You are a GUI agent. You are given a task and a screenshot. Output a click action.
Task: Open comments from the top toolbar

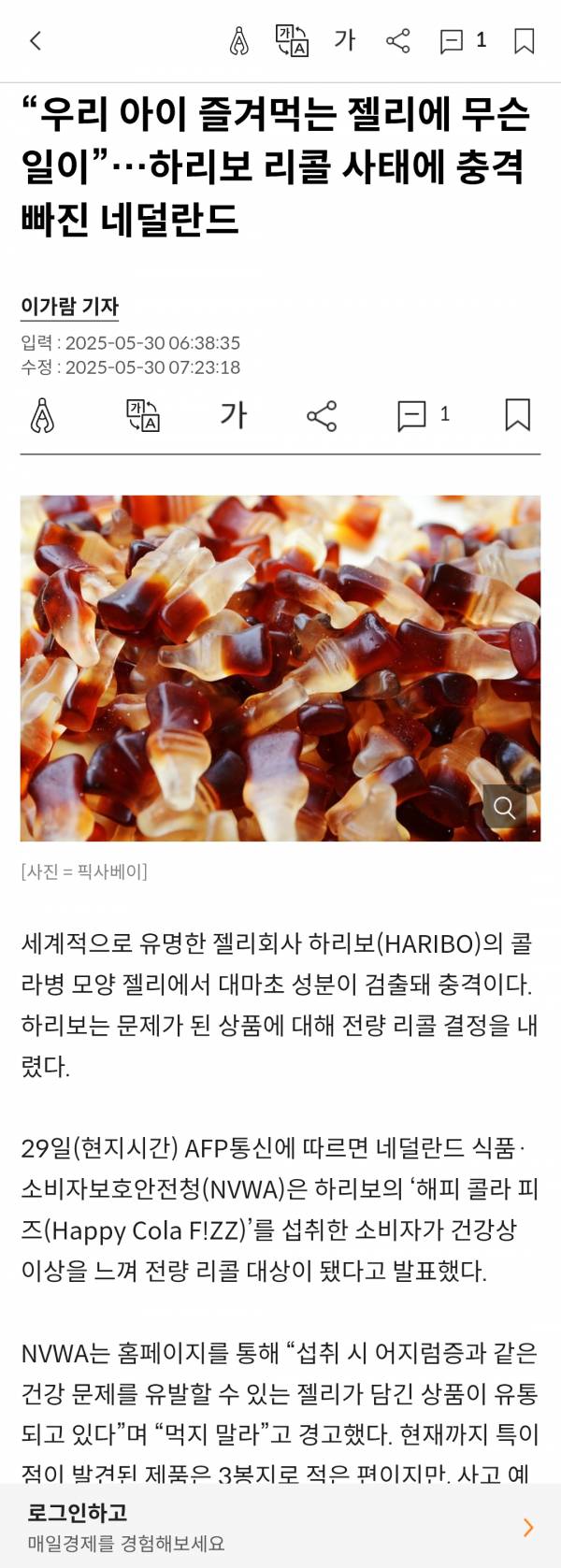[x=463, y=40]
